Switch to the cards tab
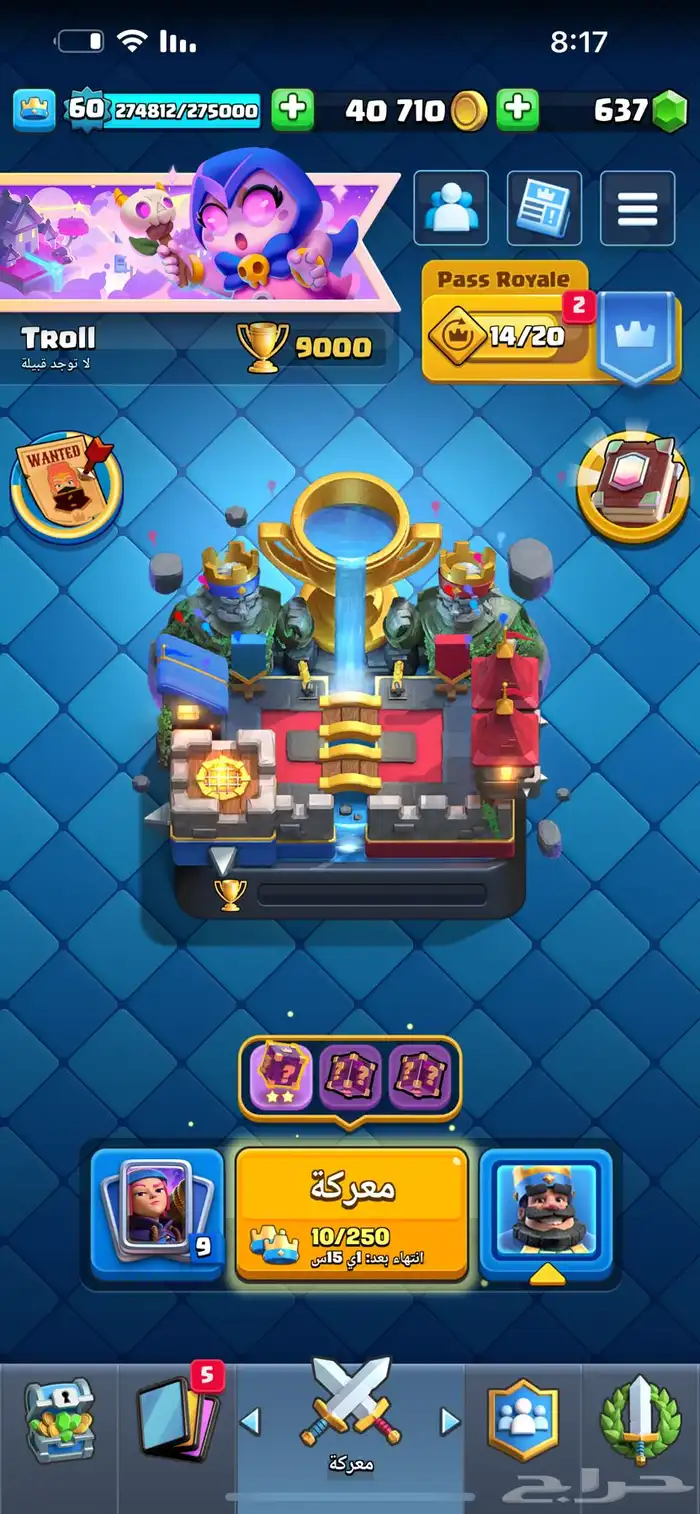Viewport: 700px width, 1514px height. click(x=176, y=1420)
